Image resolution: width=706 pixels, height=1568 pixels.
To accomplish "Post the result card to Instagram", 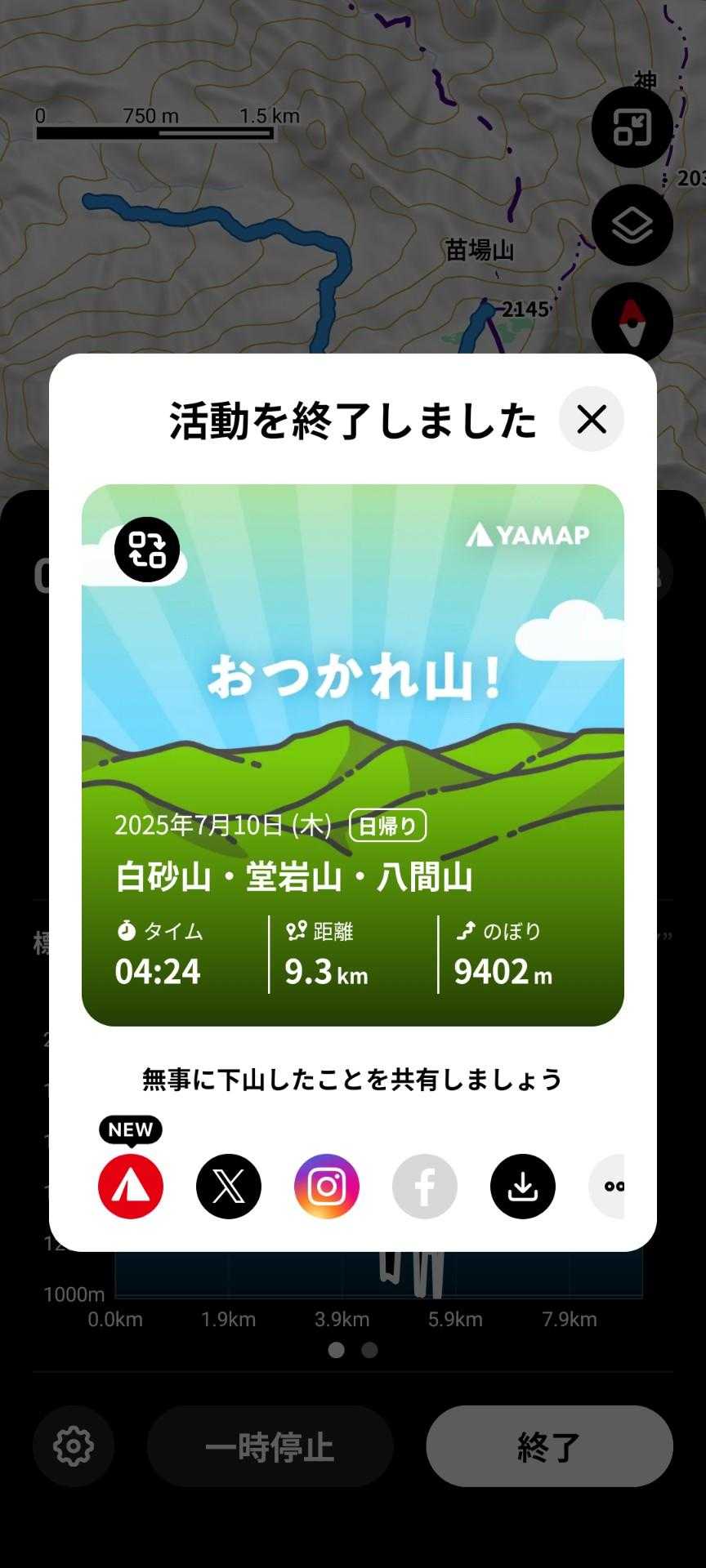I will [x=327, y=1186].
